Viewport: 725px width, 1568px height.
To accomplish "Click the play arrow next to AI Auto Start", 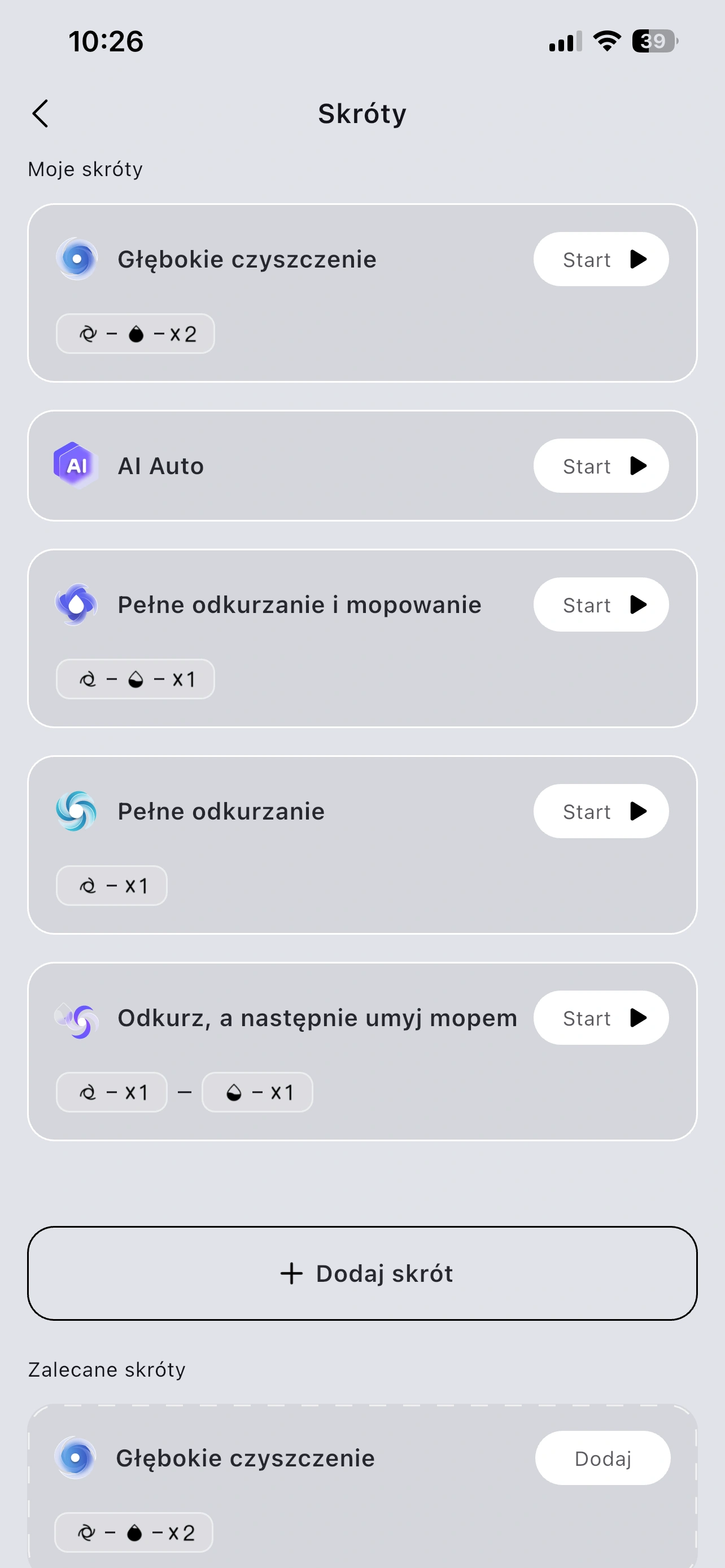I will 639,466.
